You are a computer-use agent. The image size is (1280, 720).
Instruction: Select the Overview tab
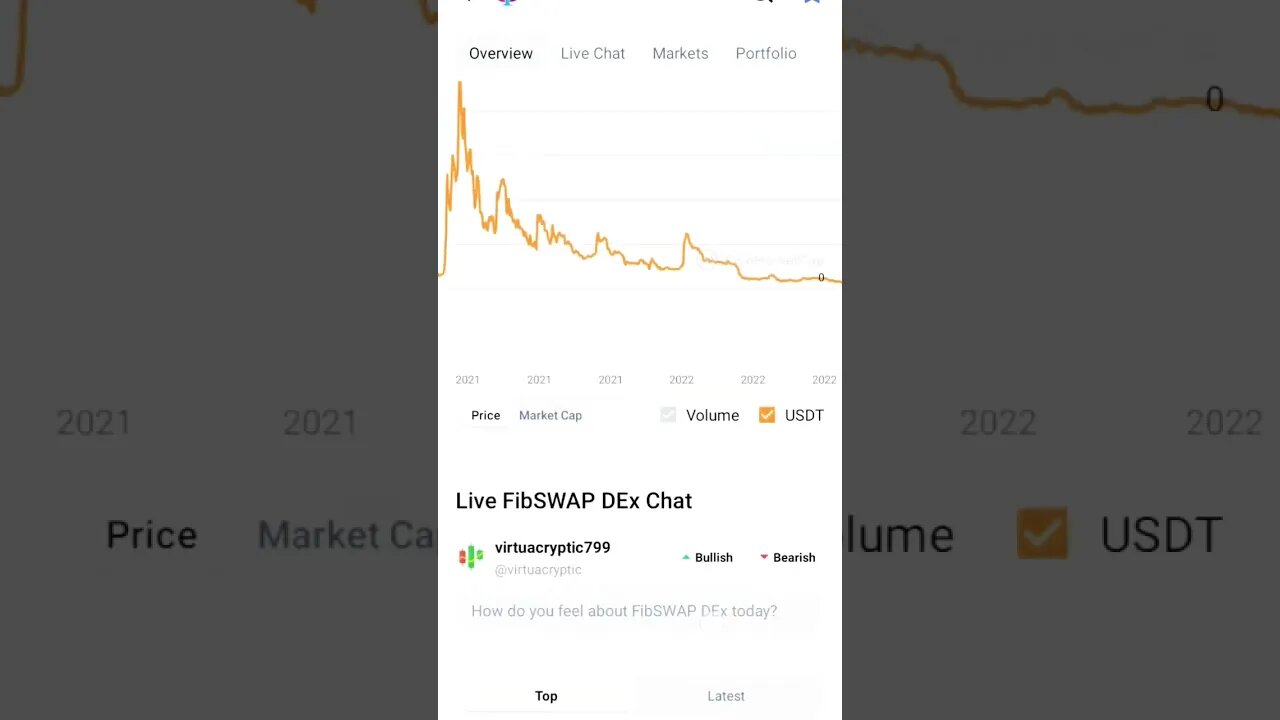click(501, 54)
